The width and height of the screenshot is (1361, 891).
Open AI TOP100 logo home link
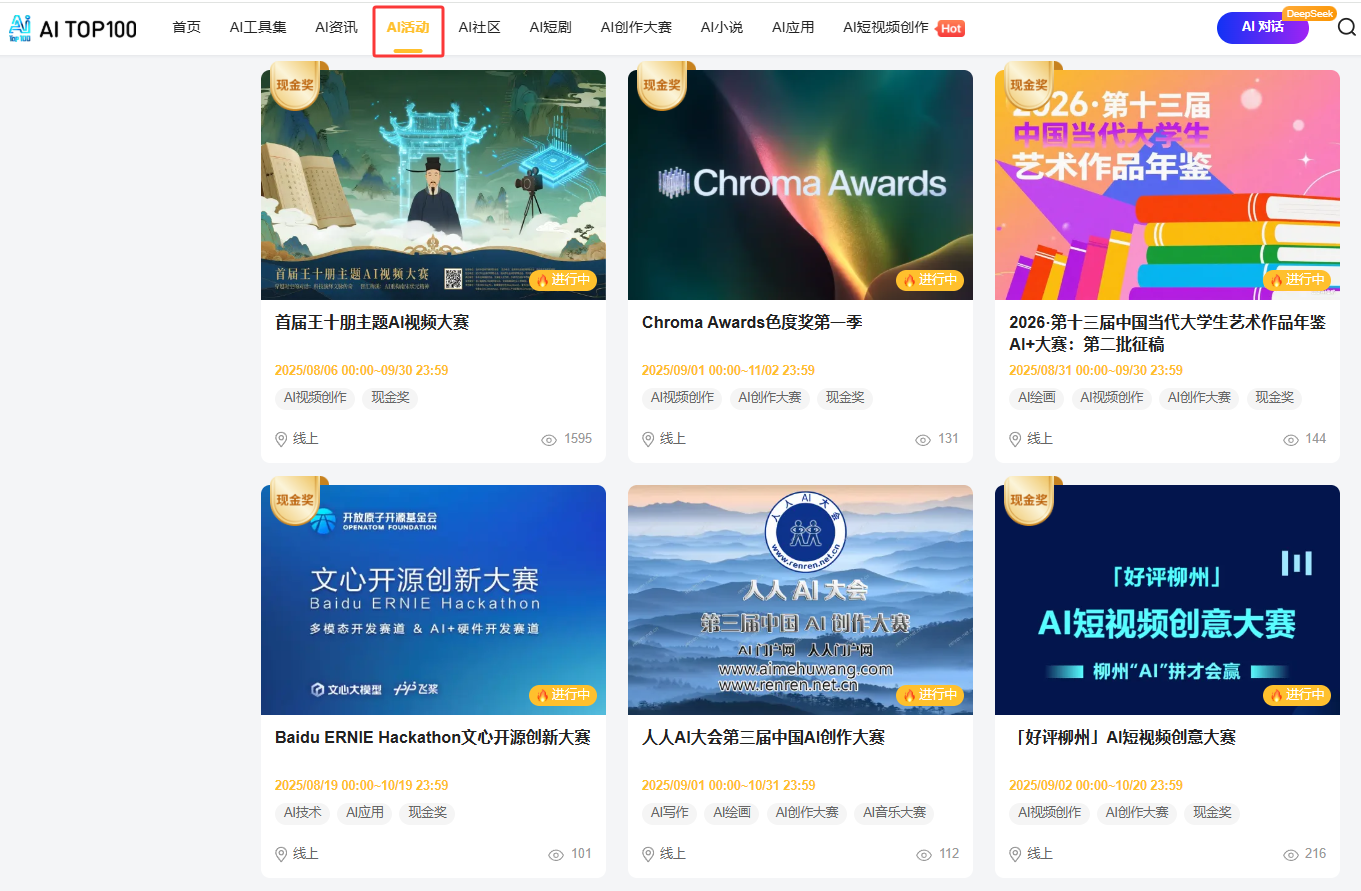(73, 28)
